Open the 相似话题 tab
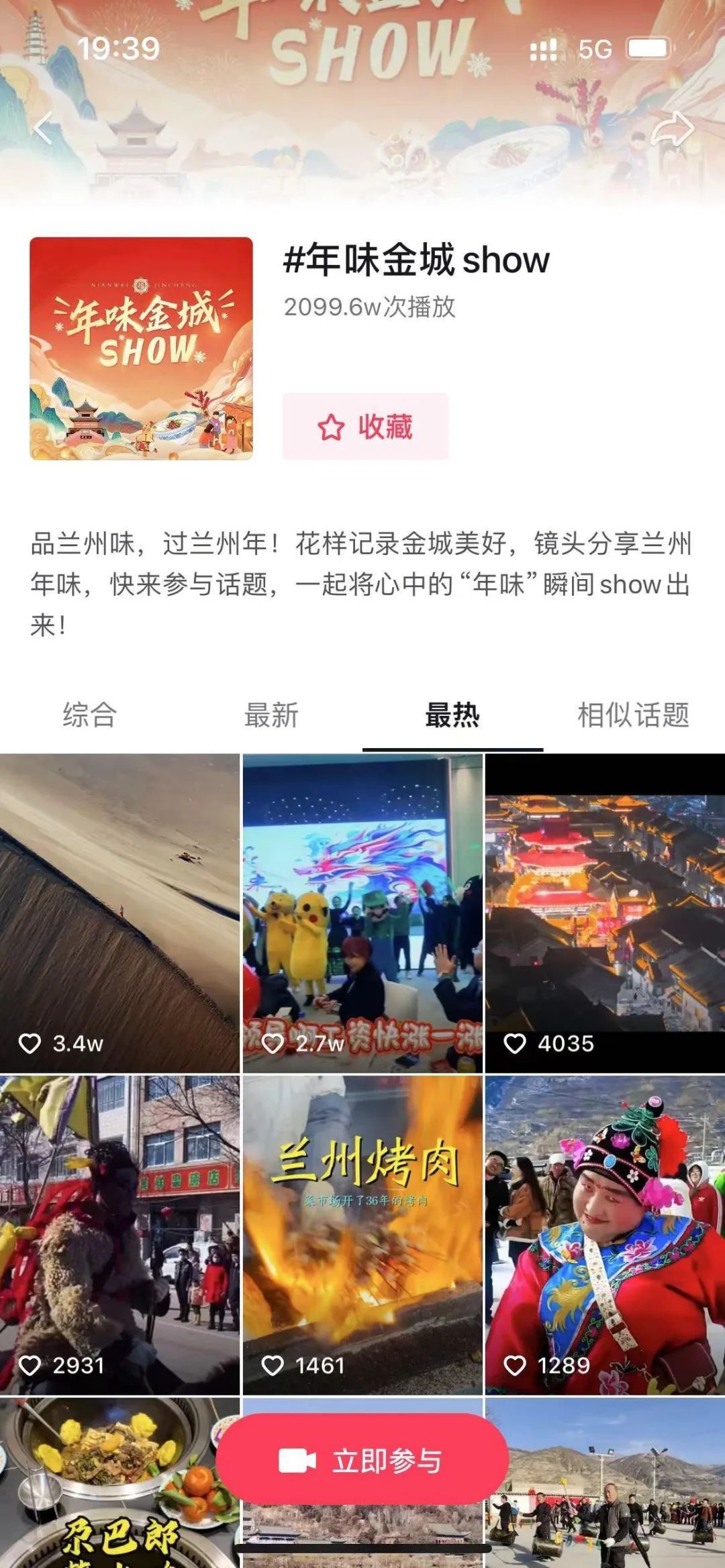This screenshot has width=725, height=1568. pyautogui.click(x=633, y=715)
